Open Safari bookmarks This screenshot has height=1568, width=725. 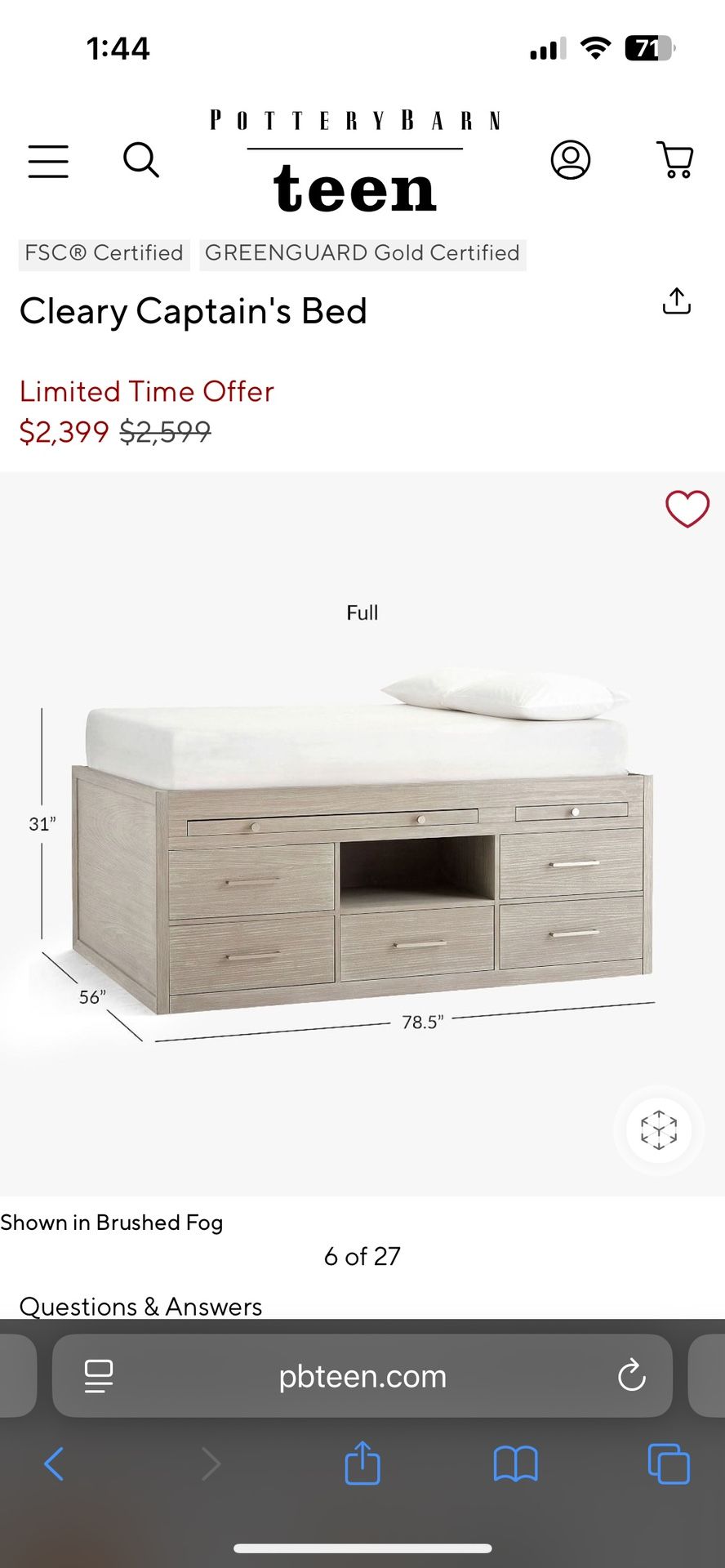pos(515,1464)
